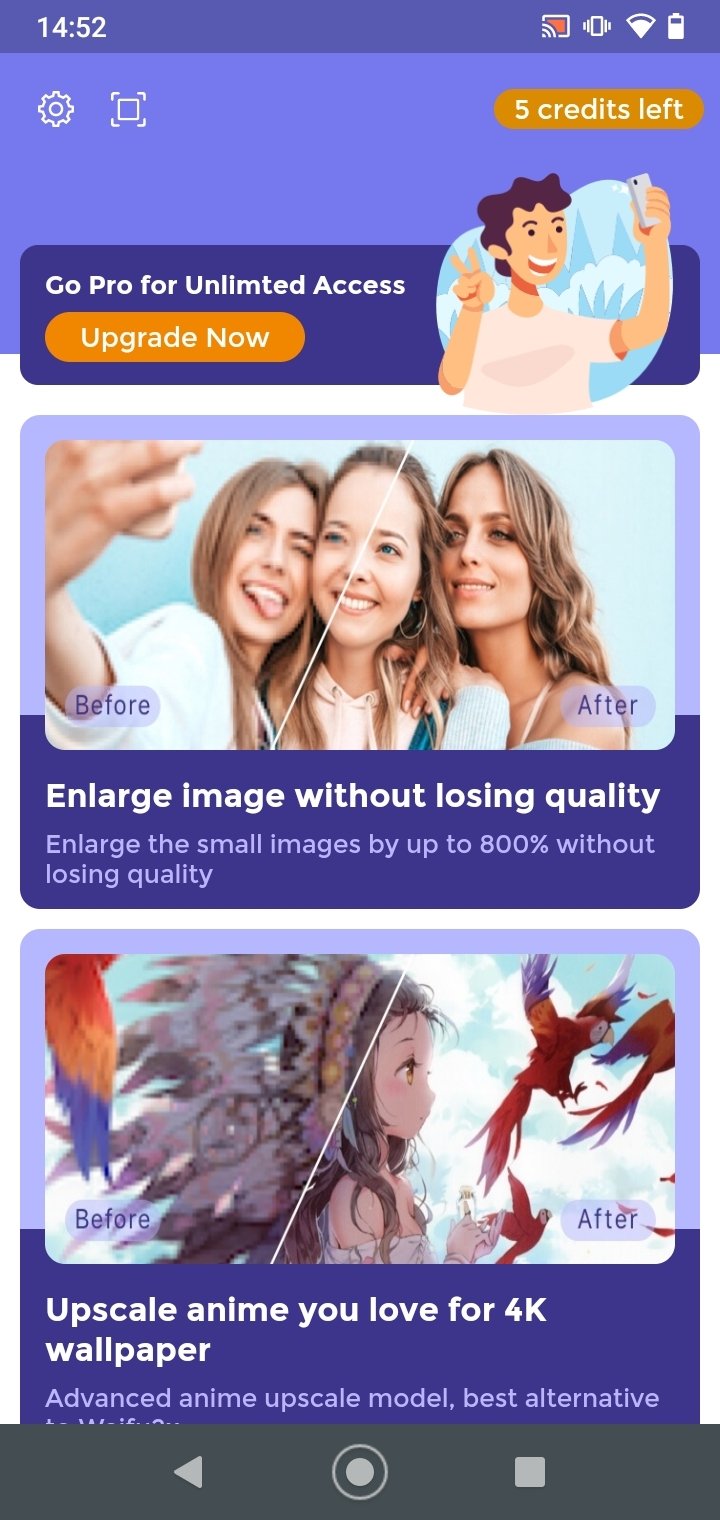Open recent apps with the square button
Screen dimensions: 720x1520
click(x=530, y=1472)
